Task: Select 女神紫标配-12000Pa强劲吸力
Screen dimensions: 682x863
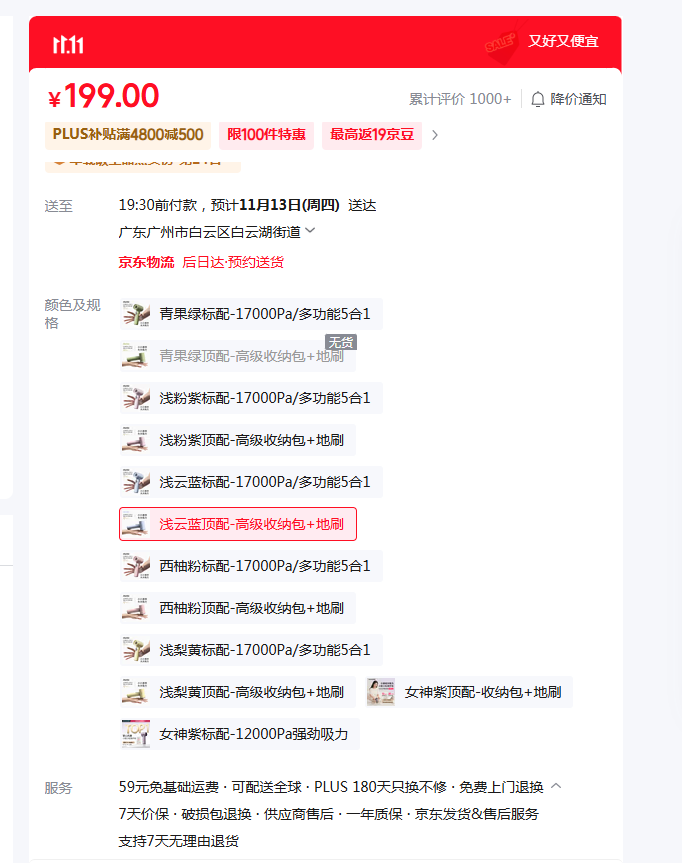Action: (x=239, y=734)
